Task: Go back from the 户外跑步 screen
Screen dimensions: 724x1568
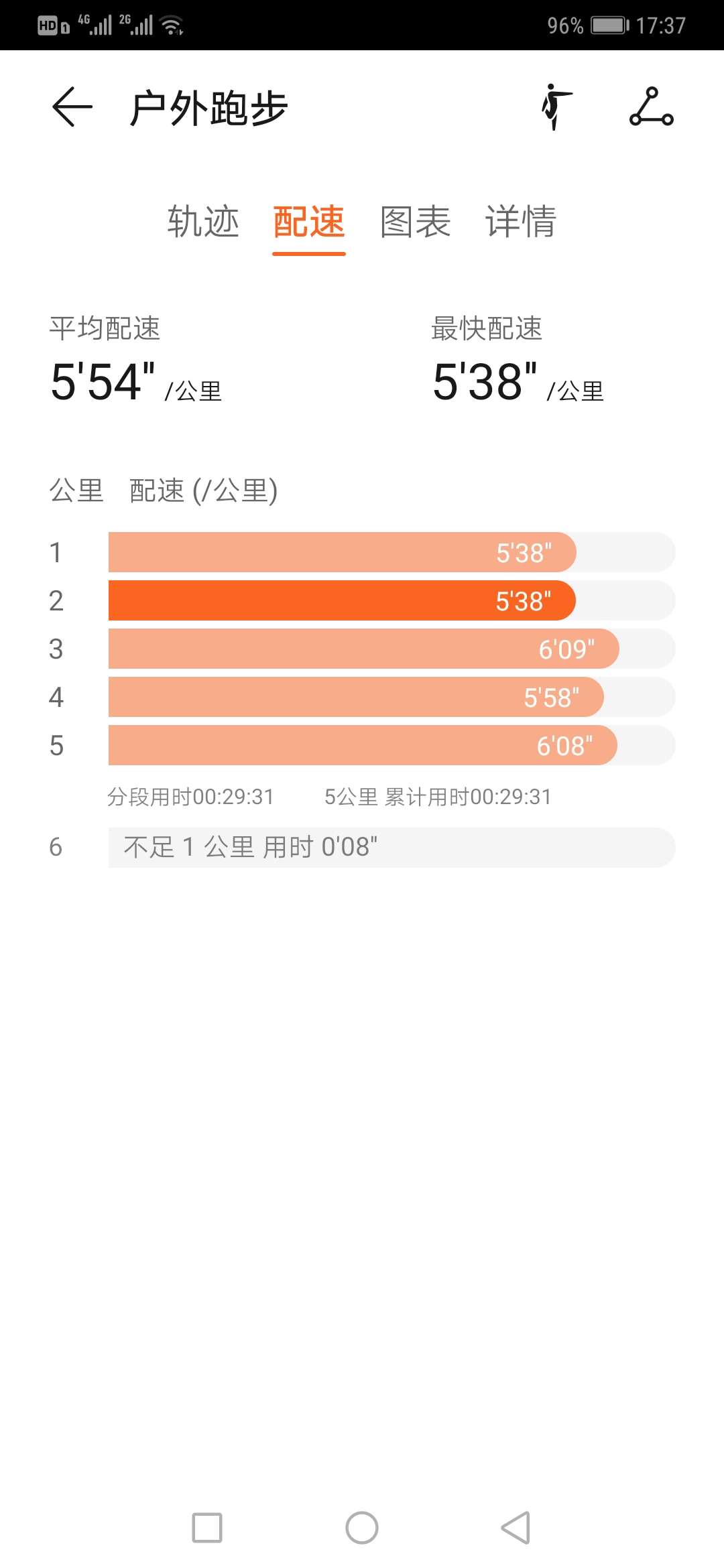Action: click(x=72, y=107)
